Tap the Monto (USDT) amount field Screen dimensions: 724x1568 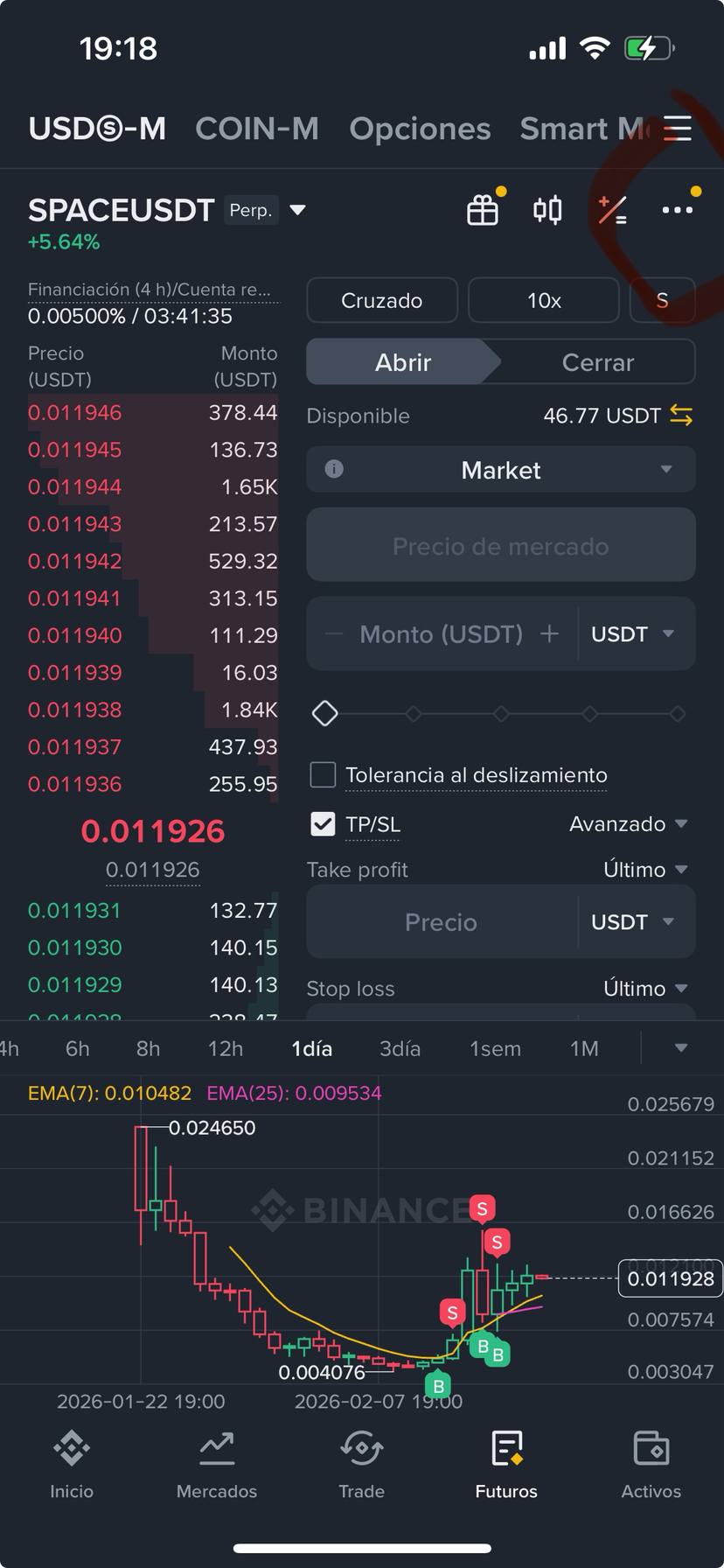[x=441, y=633]
